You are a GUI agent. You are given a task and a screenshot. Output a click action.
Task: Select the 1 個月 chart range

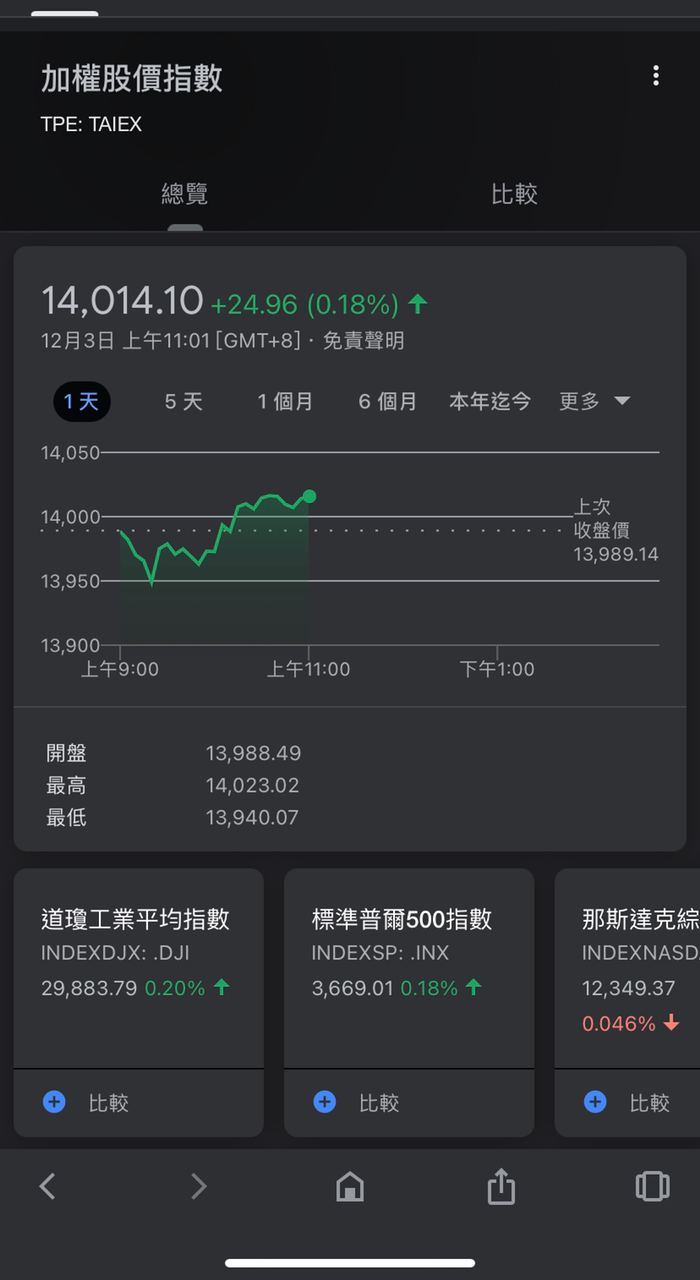[x=285, y=402]
